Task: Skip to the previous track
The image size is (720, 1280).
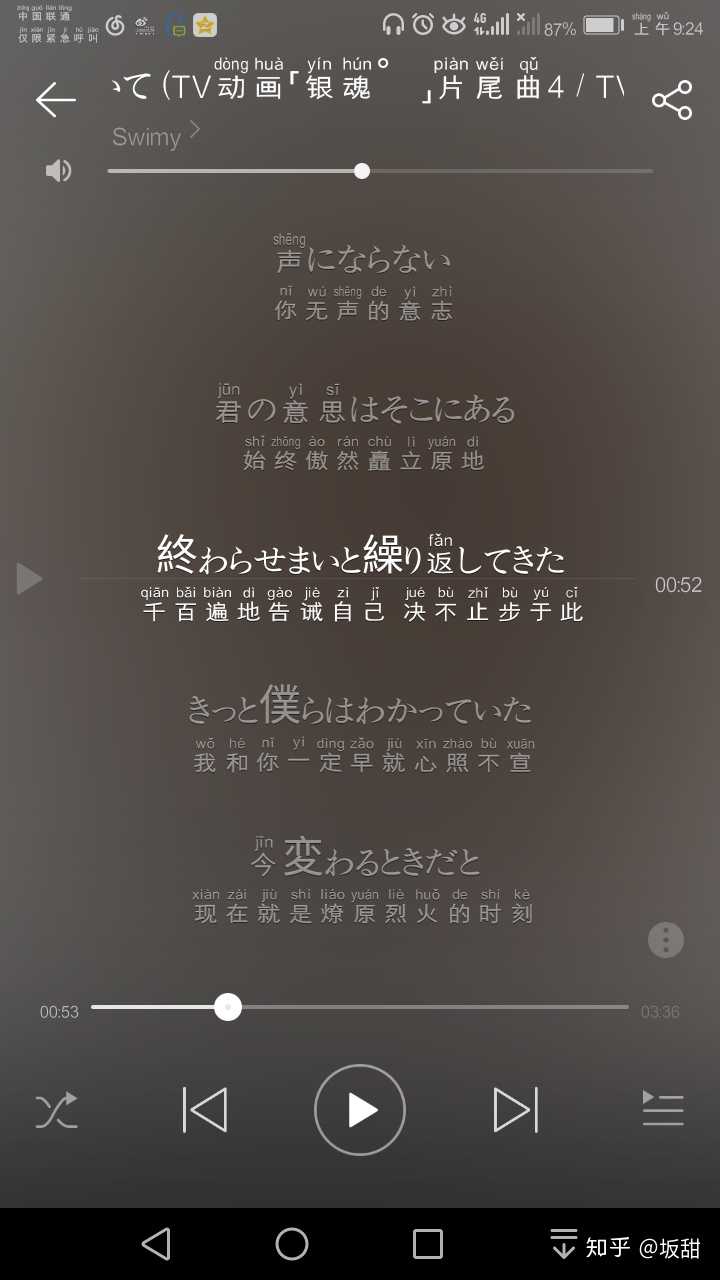Action: (x=205, y=1110)
